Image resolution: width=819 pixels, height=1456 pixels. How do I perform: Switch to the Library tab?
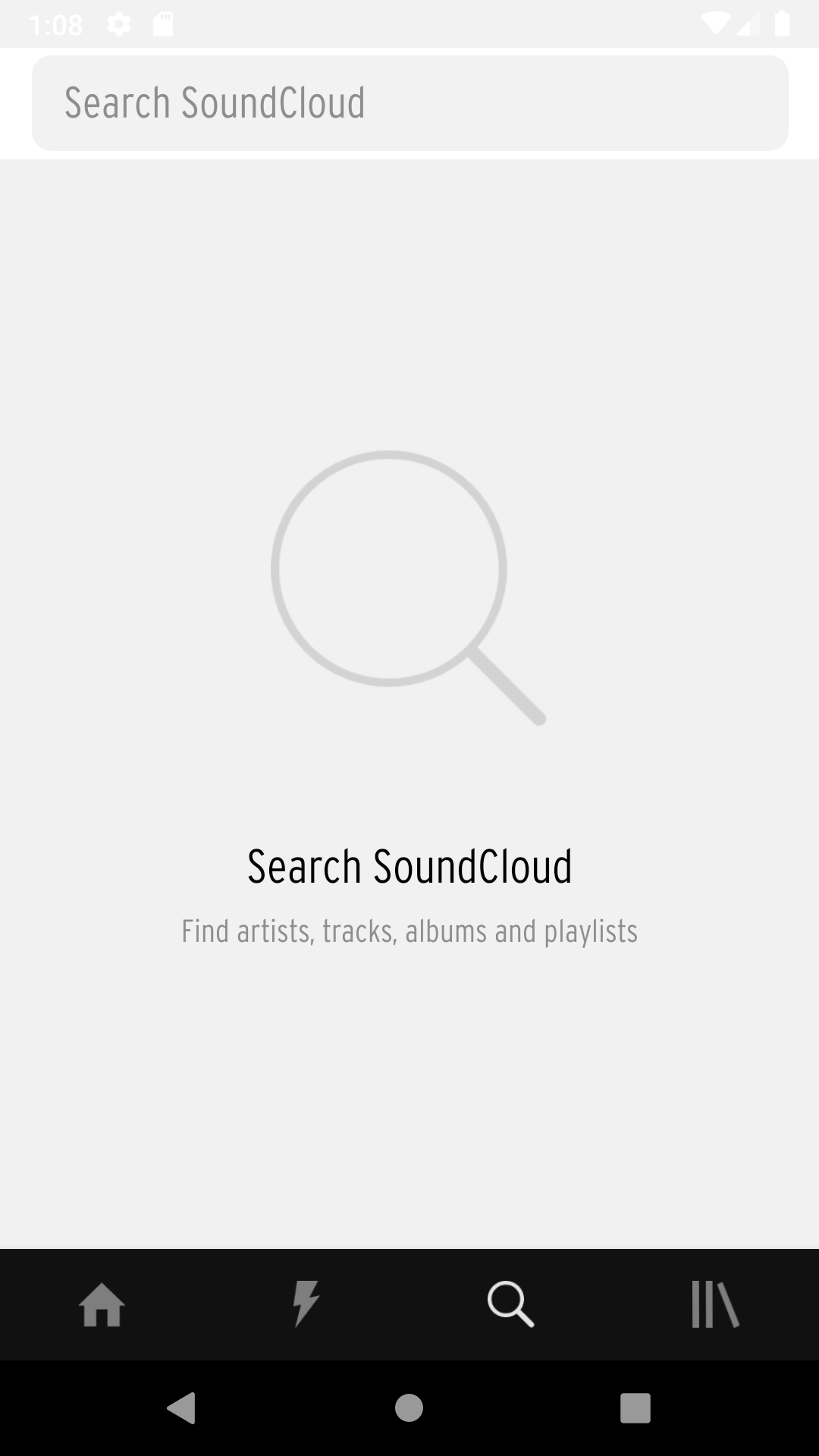coord(715,1305)
